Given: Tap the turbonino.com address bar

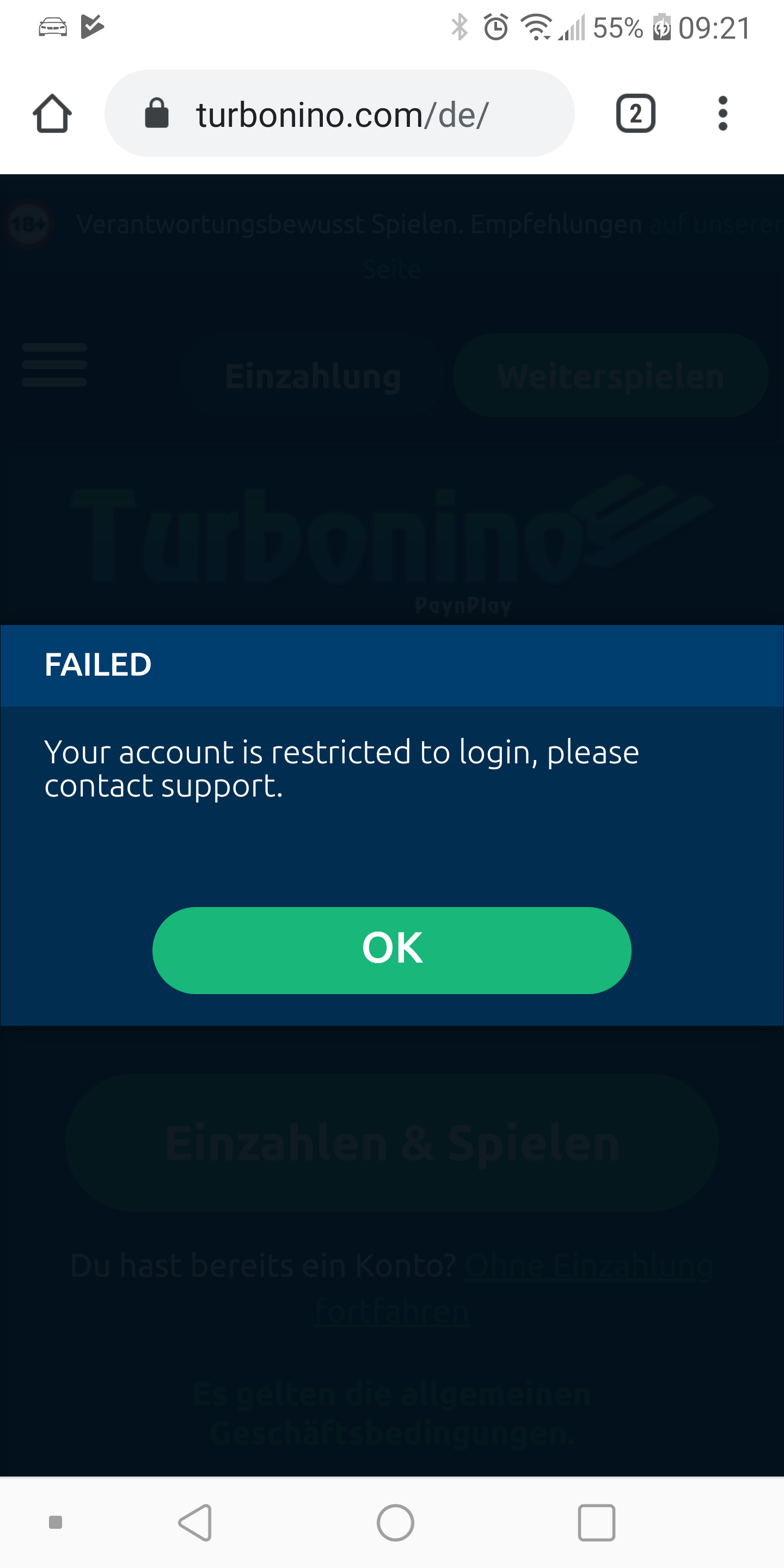Looking at the screenshot, I should tap(340, 114).
